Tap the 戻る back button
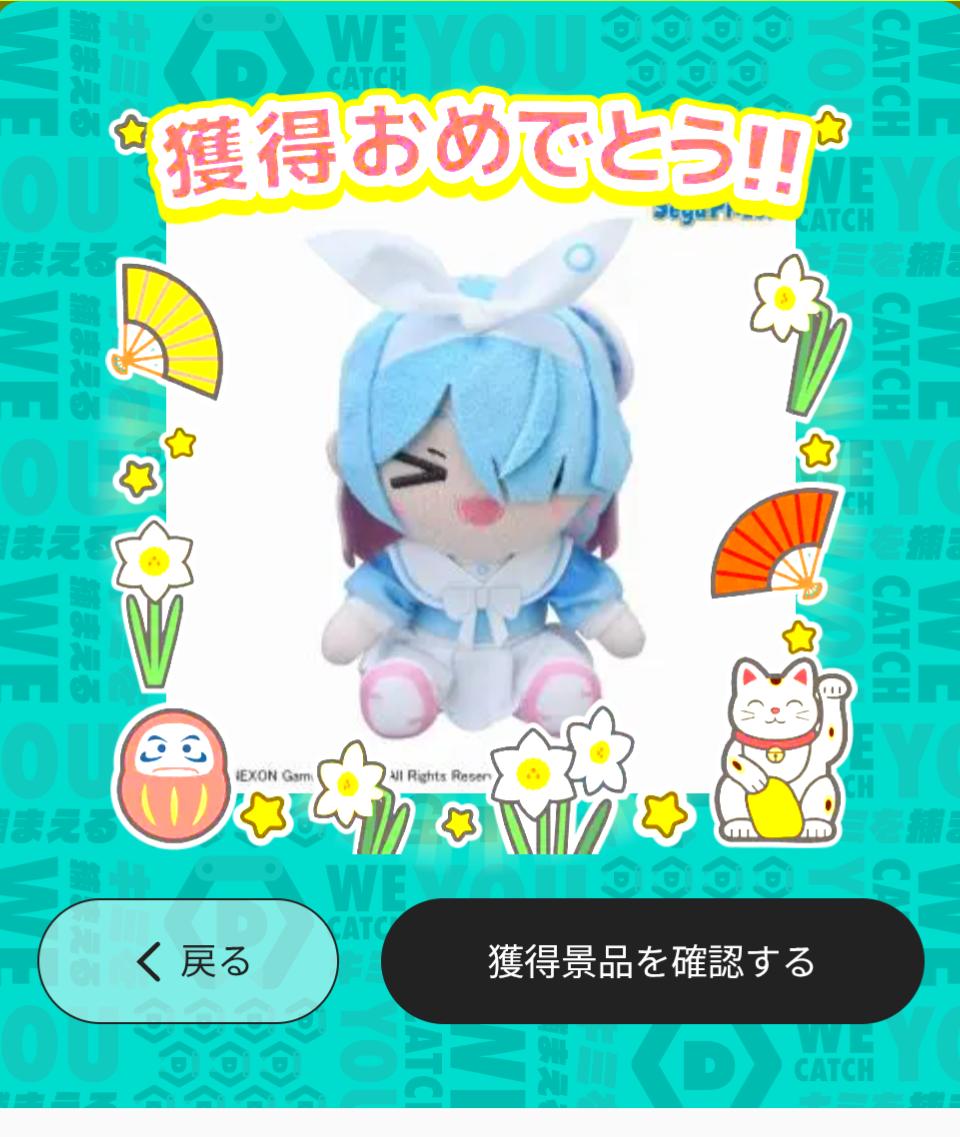Image resolution: width=960 pixels, height=1137 pixels. coord(188,961)
